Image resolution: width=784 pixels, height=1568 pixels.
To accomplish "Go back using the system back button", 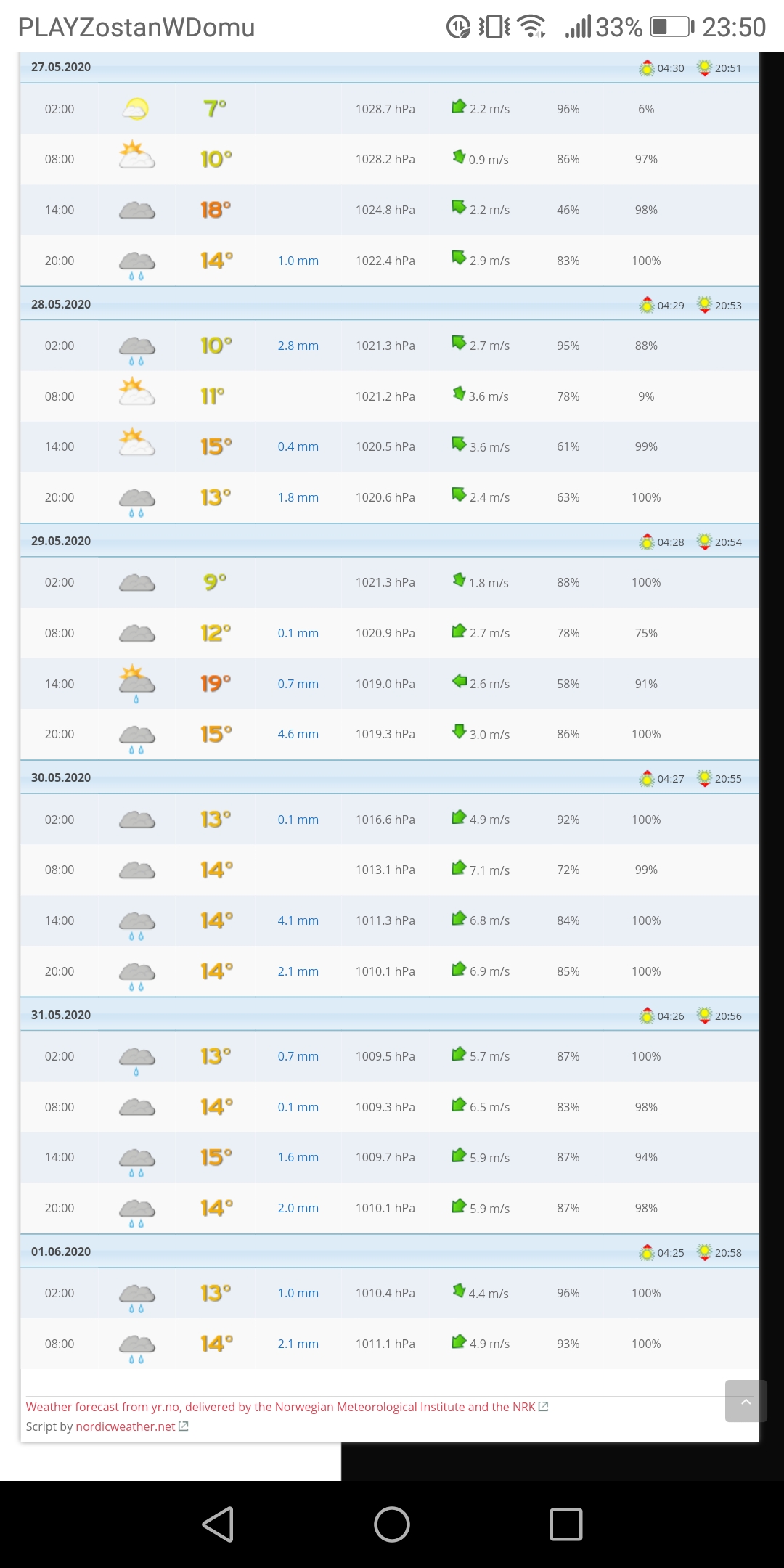I will pyautogui.click(x=218, y=1523).
